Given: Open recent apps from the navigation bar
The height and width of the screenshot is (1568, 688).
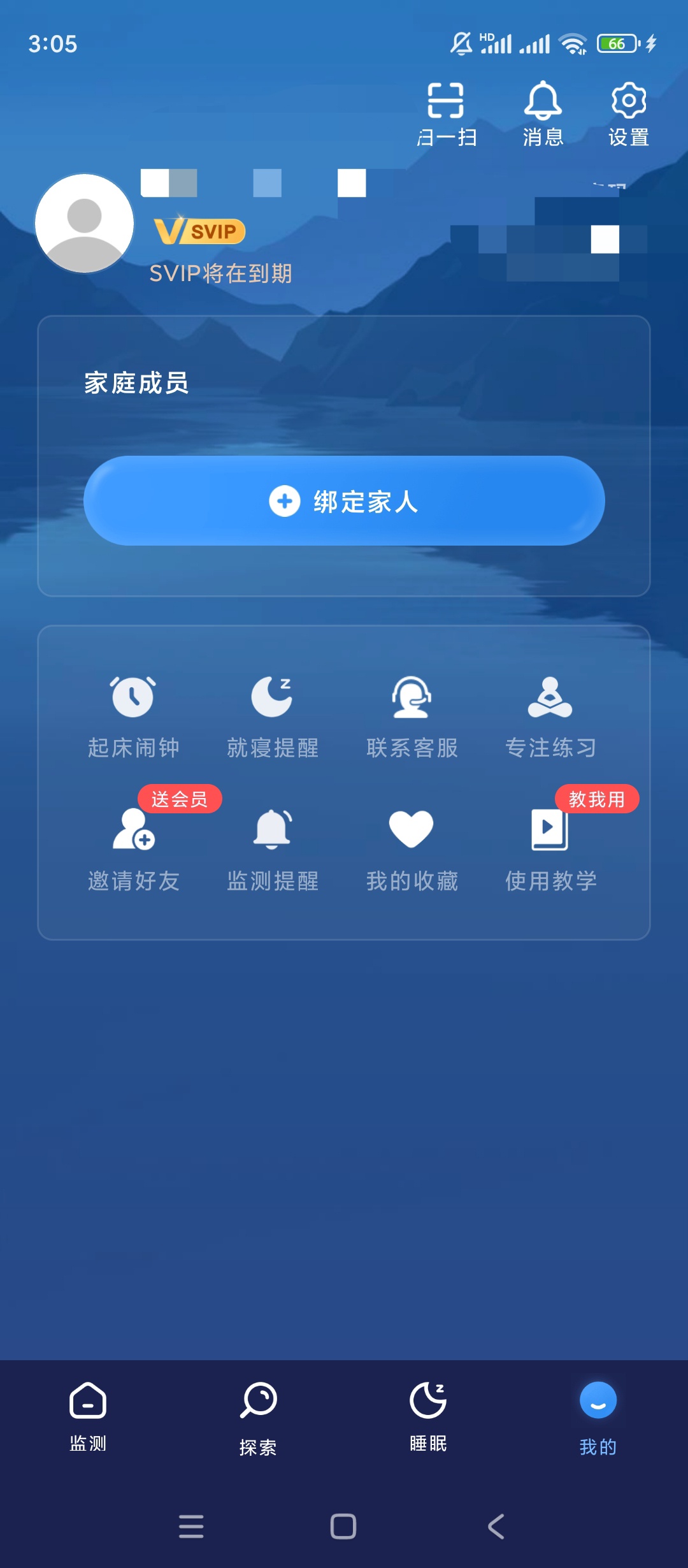Looking at the screenshot, I should coord(191,1526).
